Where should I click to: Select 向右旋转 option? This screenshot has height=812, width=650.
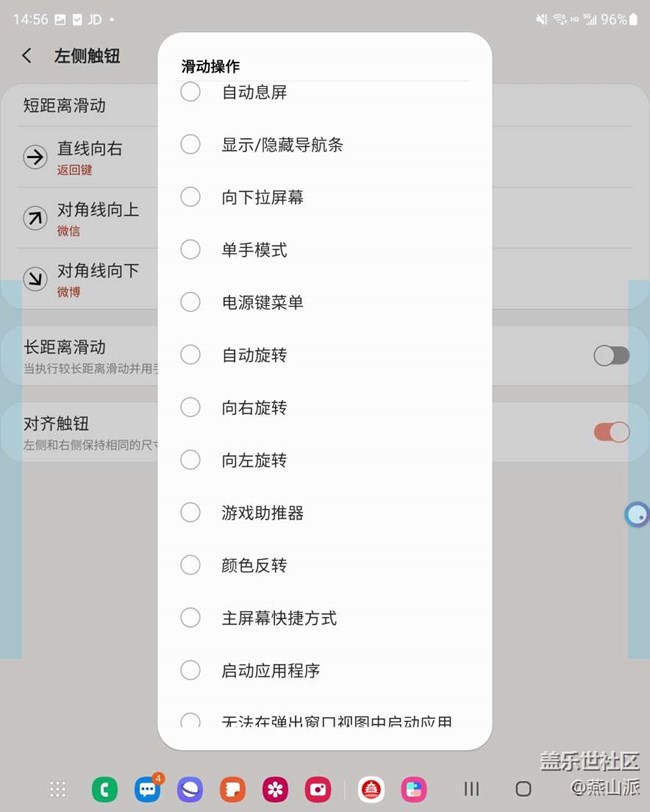[x=190, y=407]
